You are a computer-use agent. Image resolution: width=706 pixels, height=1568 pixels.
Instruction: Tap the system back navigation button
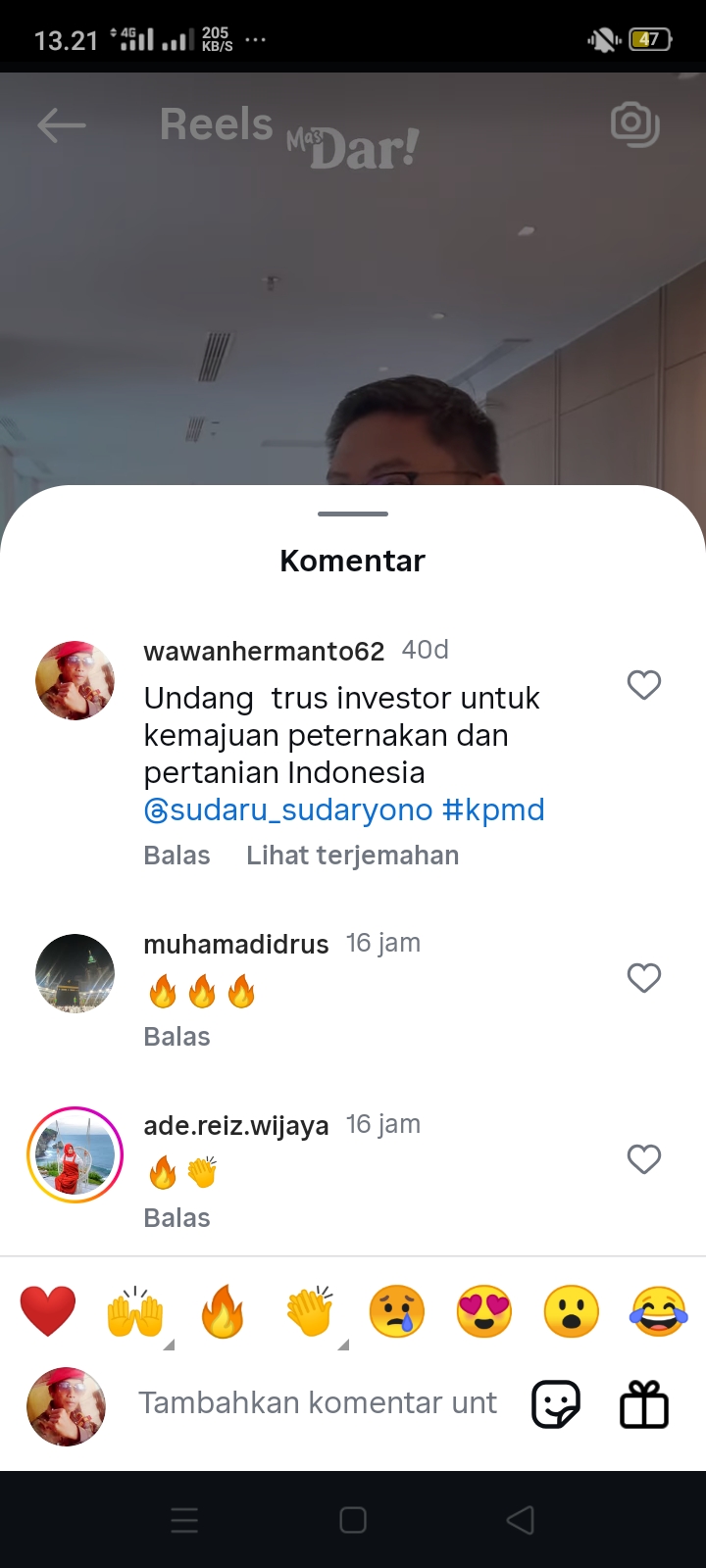pos(521,1520)
